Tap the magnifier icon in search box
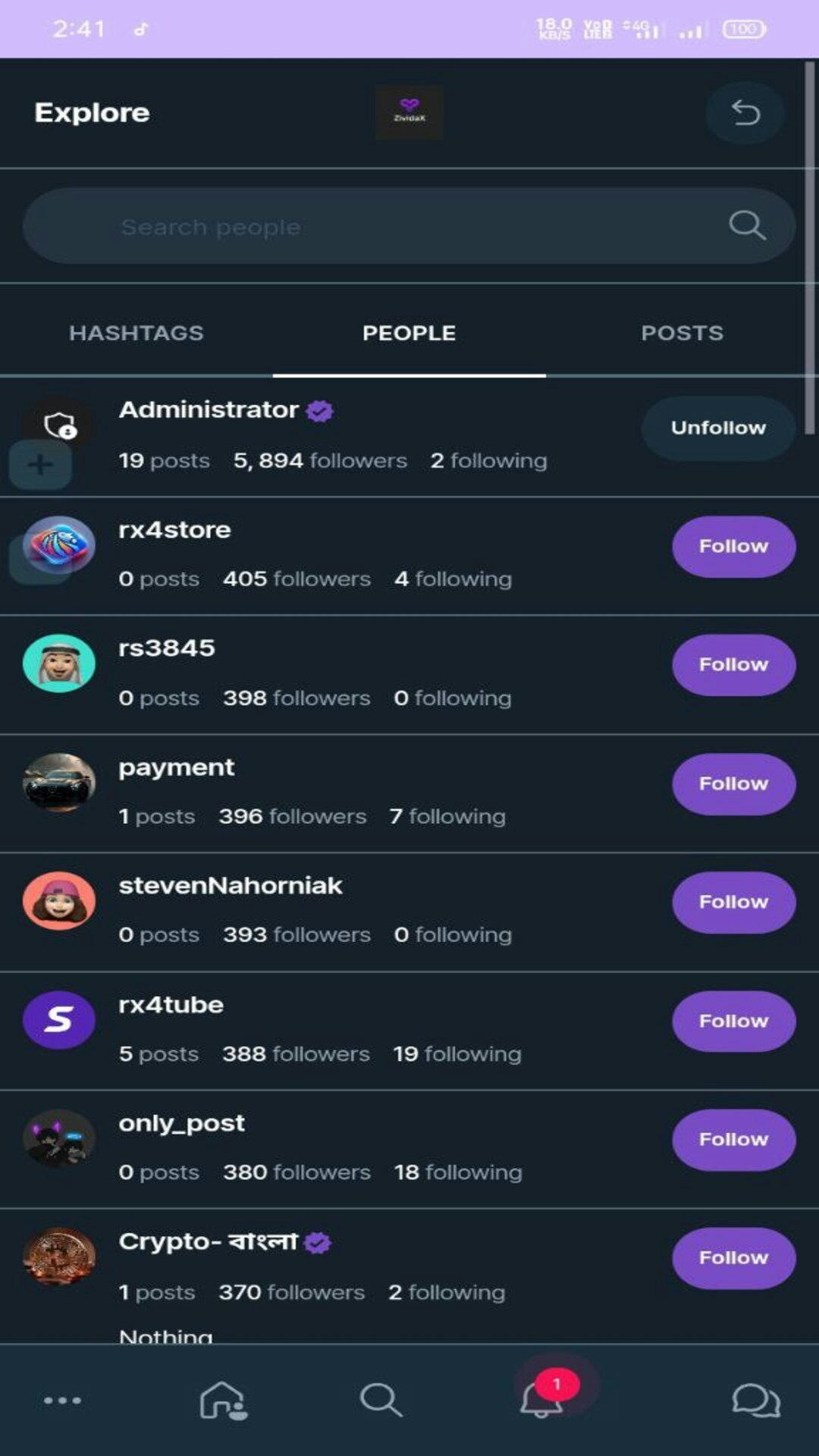The height and width of the screenshot is (1456, 819). 747,225
